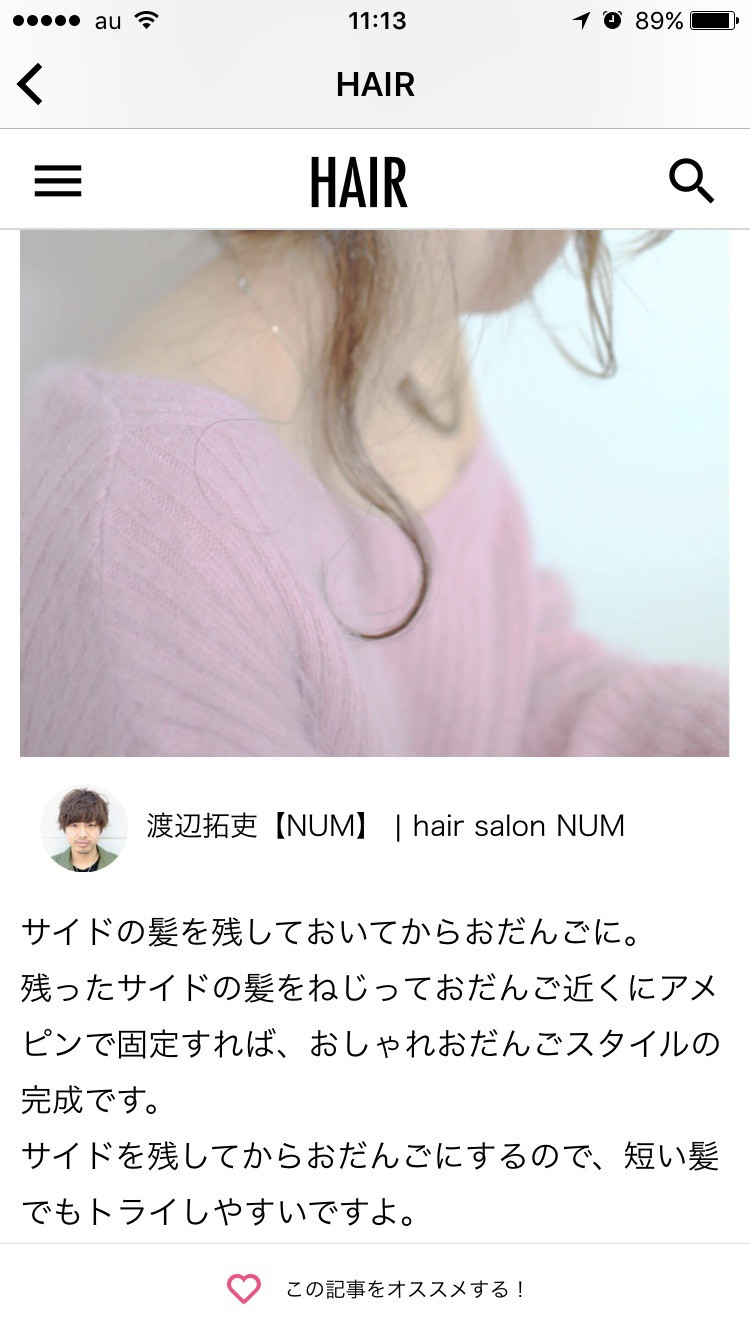The width and height of the screenshot is (750, 1334).
Task: Tap the HAIR logo header
Action: tap(359, 183)
